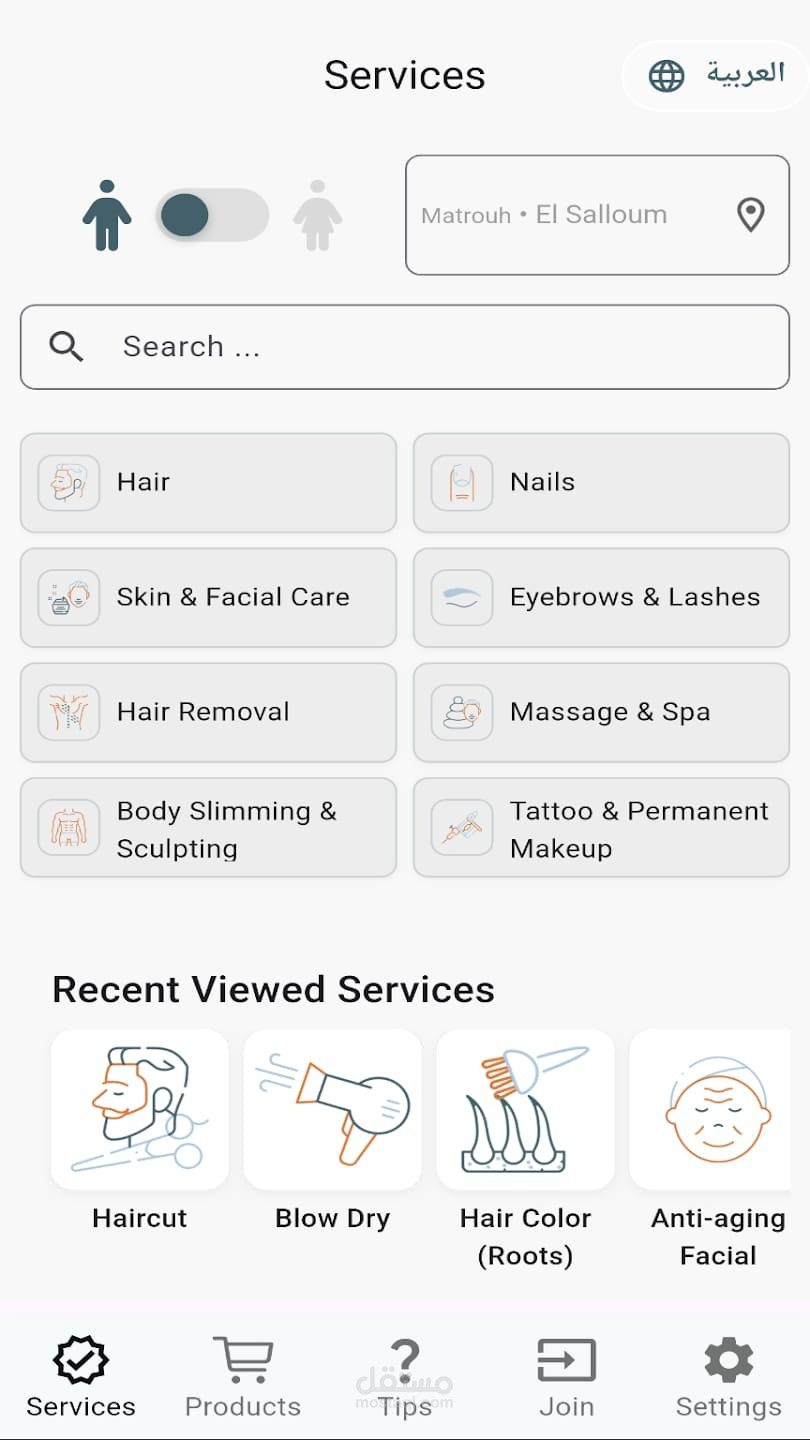Screen dimensions: 810x1440
Task: Choose Tattoo & Permanent Makeup
Action: (601, 828)
